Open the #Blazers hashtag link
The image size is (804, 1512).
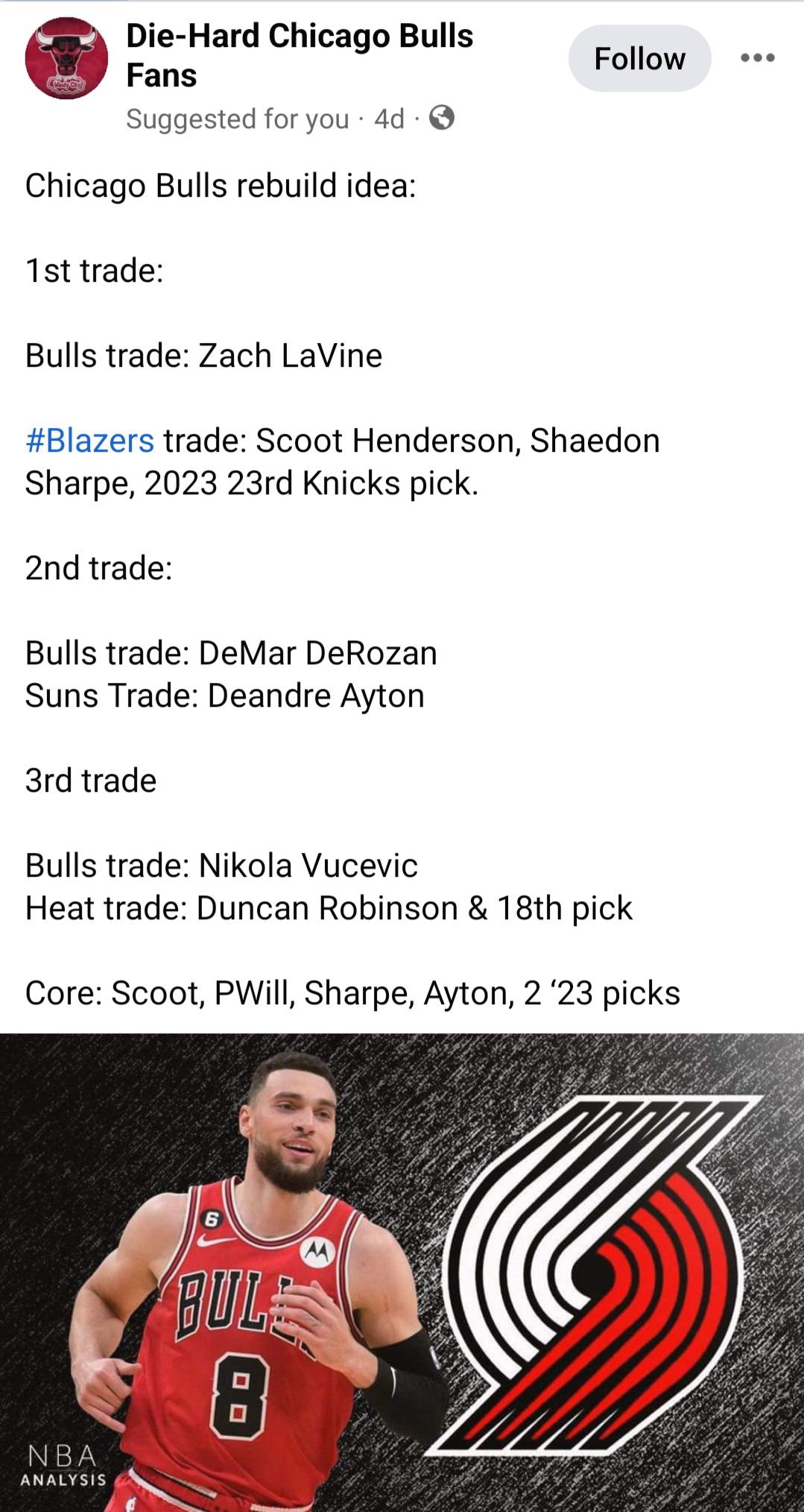point(89,441)
